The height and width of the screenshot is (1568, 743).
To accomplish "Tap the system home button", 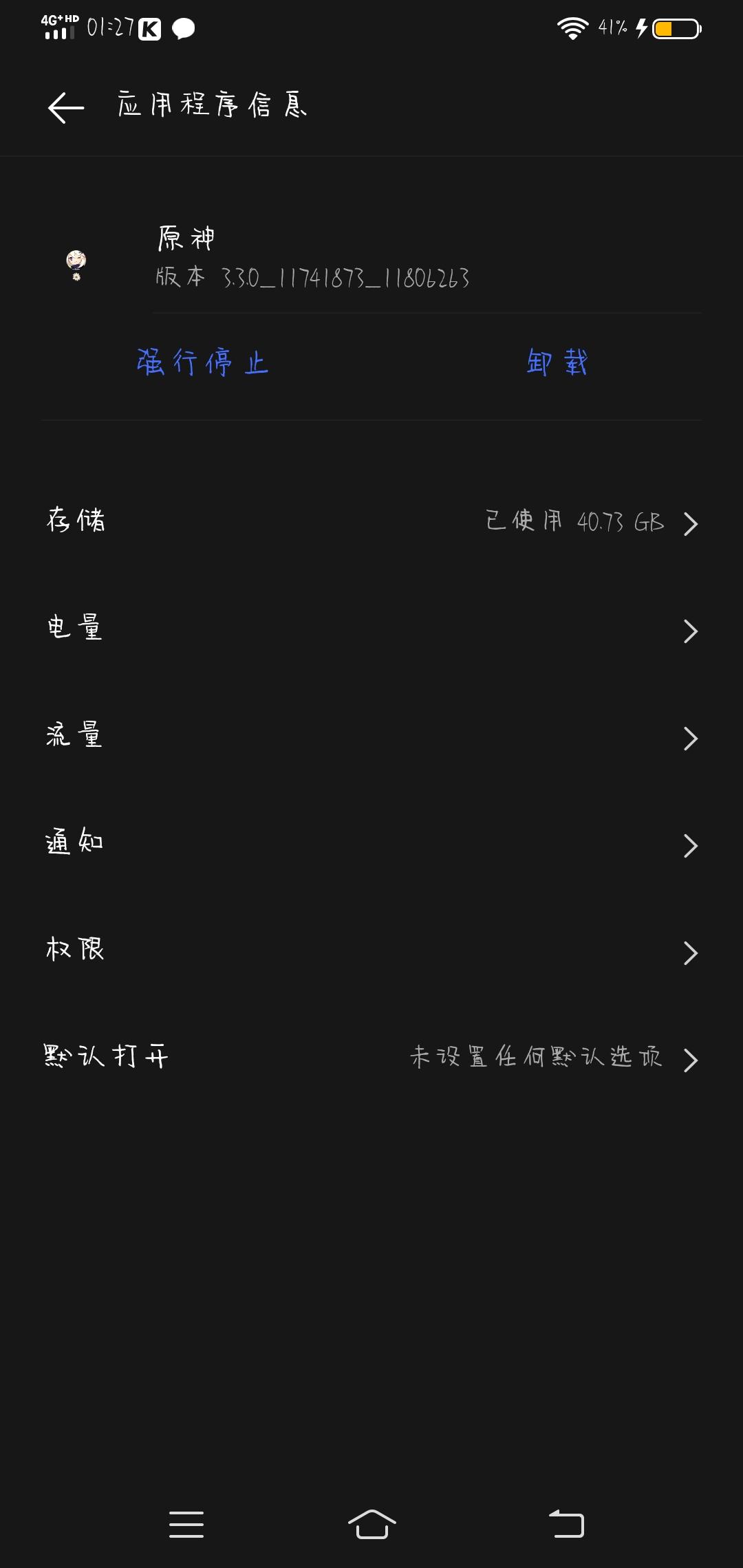I will [x=371, y=1524].
